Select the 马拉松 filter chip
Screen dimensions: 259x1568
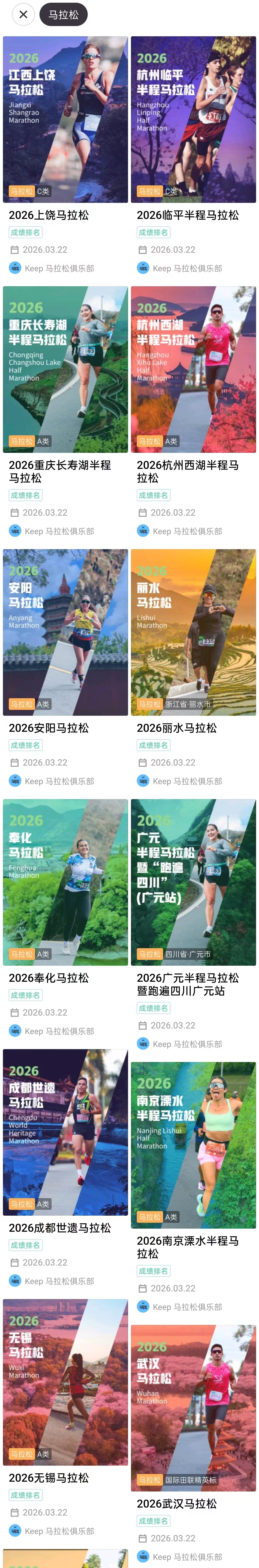click(x=63, y=15)
